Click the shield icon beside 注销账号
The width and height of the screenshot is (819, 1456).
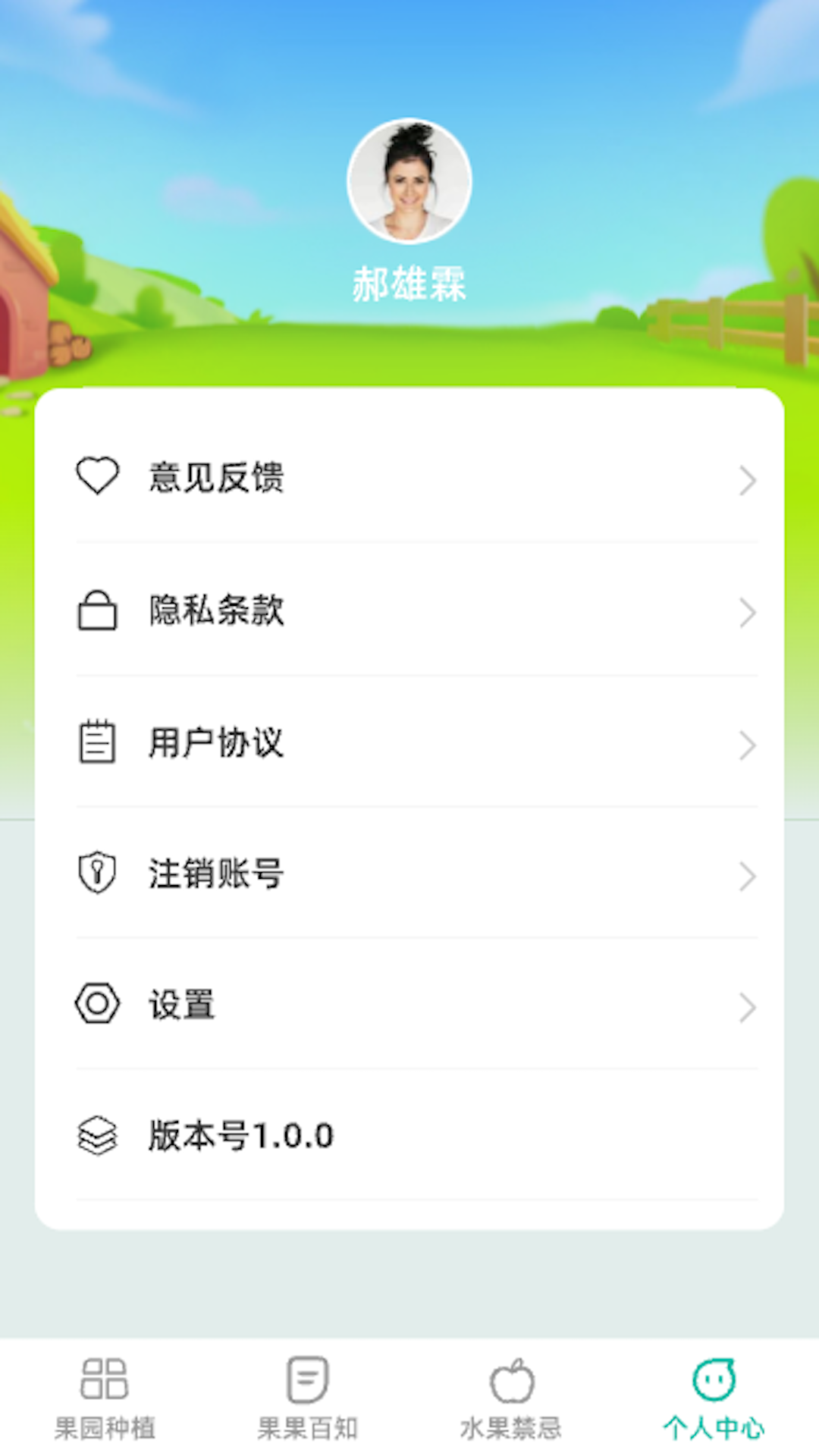(x=97, y=874)
